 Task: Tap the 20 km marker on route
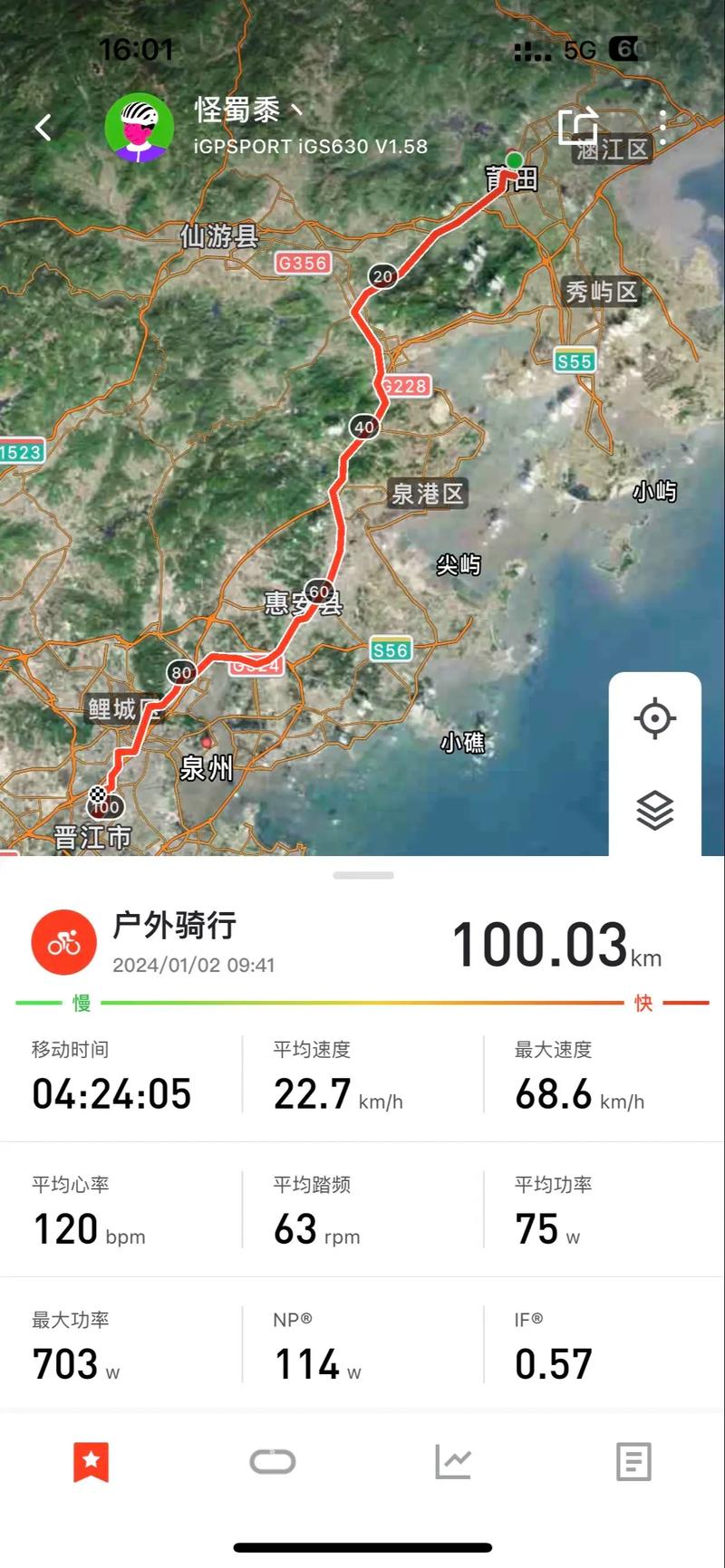(383, 276)
